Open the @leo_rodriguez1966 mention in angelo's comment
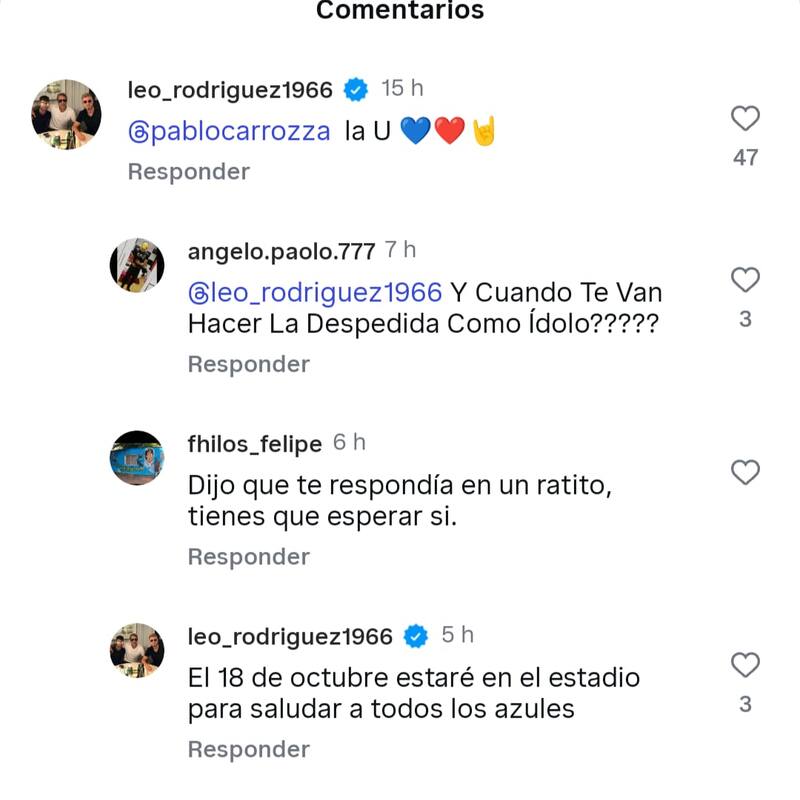The height and width of the screenshot is (800, 800). (315, 292)
